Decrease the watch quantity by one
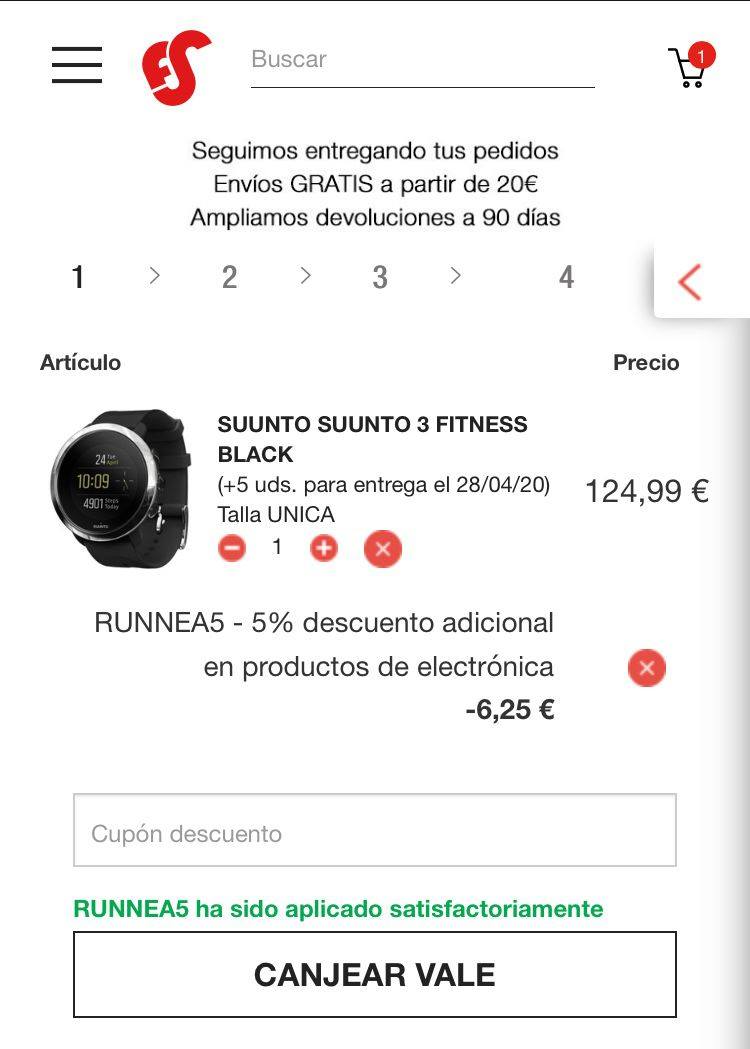Screen dimensions: 750x1049 pyautogui.click(x=232, y=549)
